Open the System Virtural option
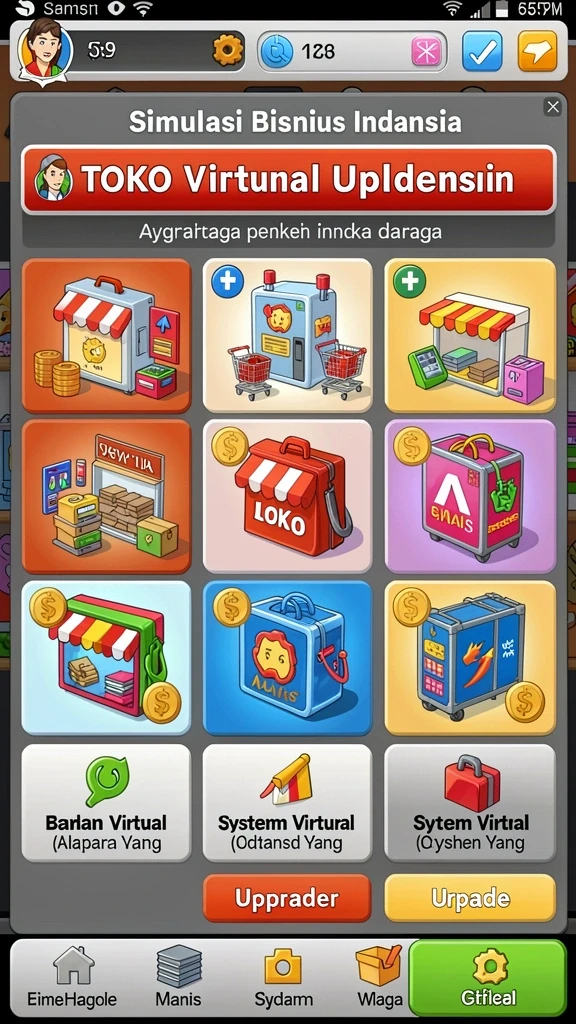 [287, 803]
